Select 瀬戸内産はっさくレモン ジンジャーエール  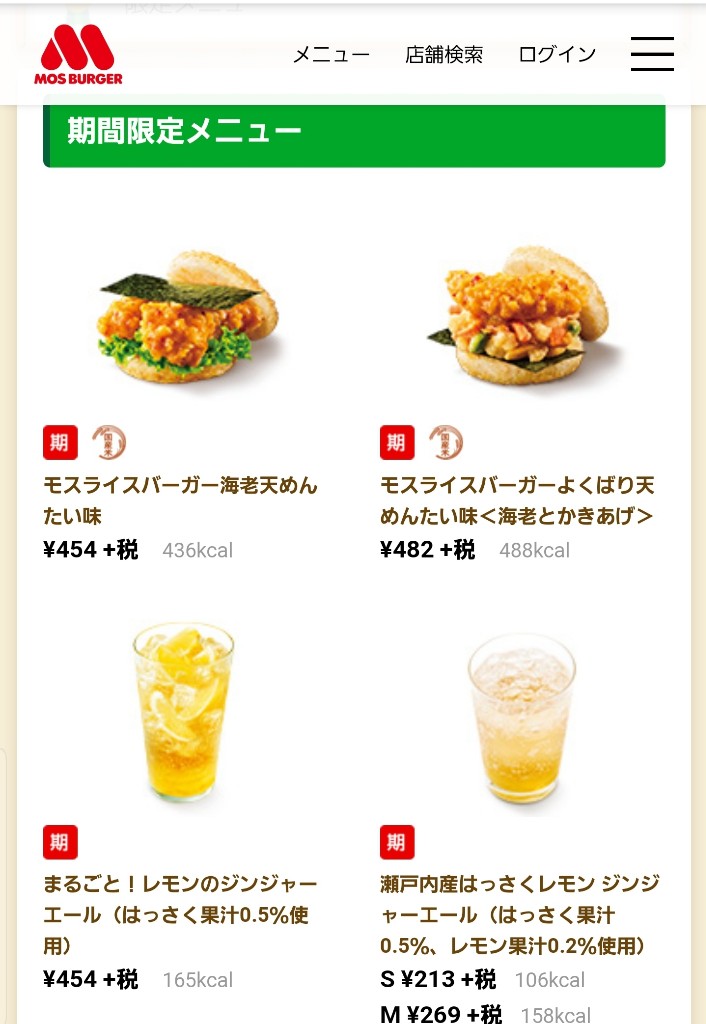(x=519, y=914)
